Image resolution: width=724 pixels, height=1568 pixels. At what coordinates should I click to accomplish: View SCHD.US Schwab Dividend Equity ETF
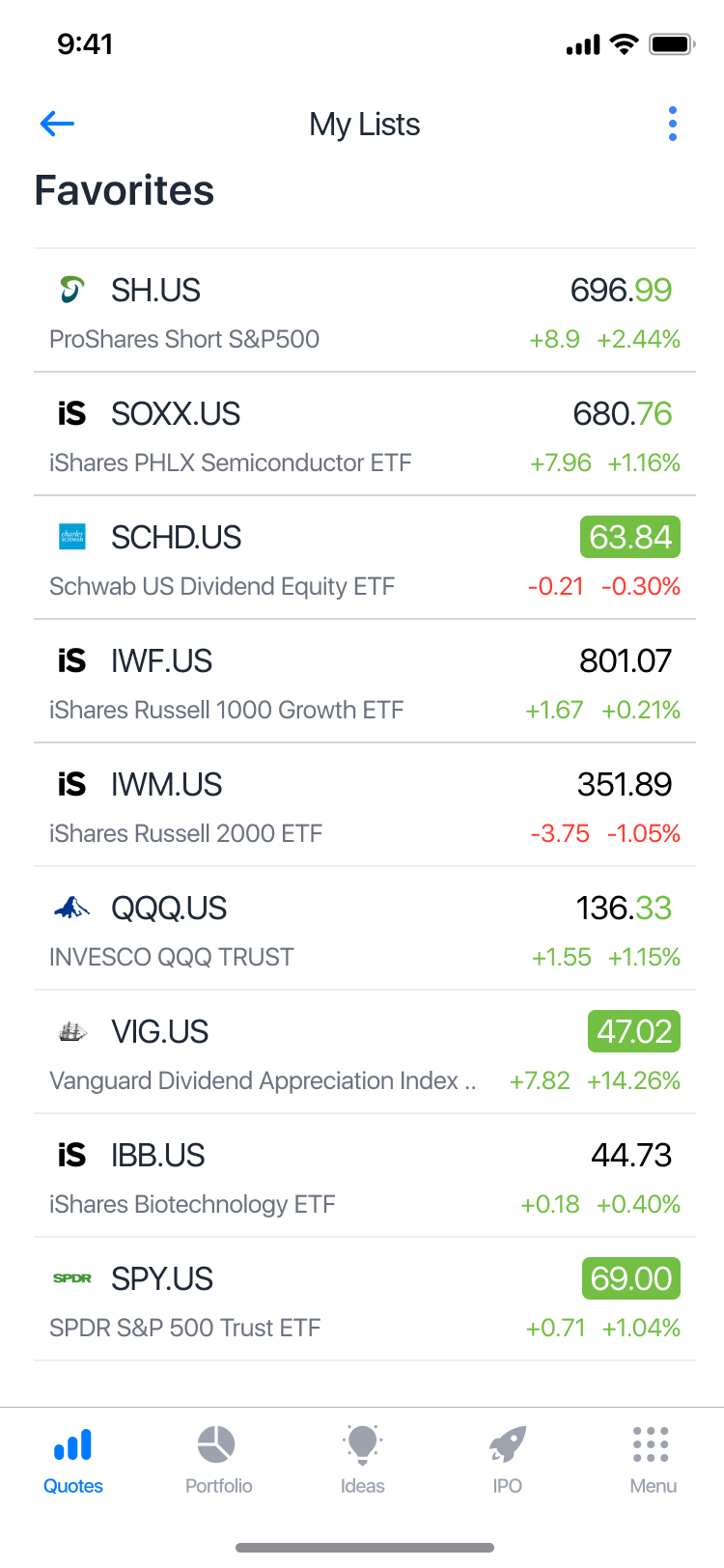point(365,558)
